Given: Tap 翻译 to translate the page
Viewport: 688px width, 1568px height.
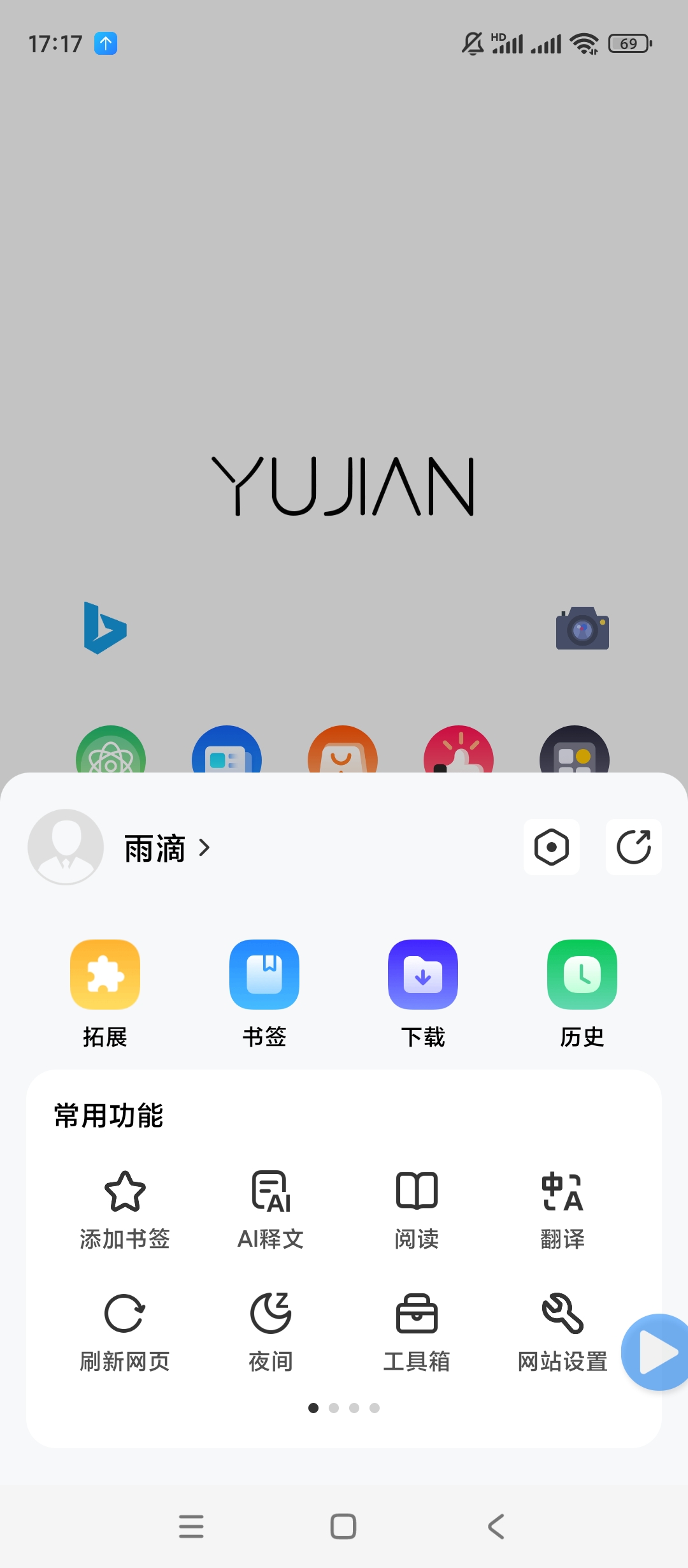Looking at the screenshot, I should pyautogui.click(x=563, y=1209).
